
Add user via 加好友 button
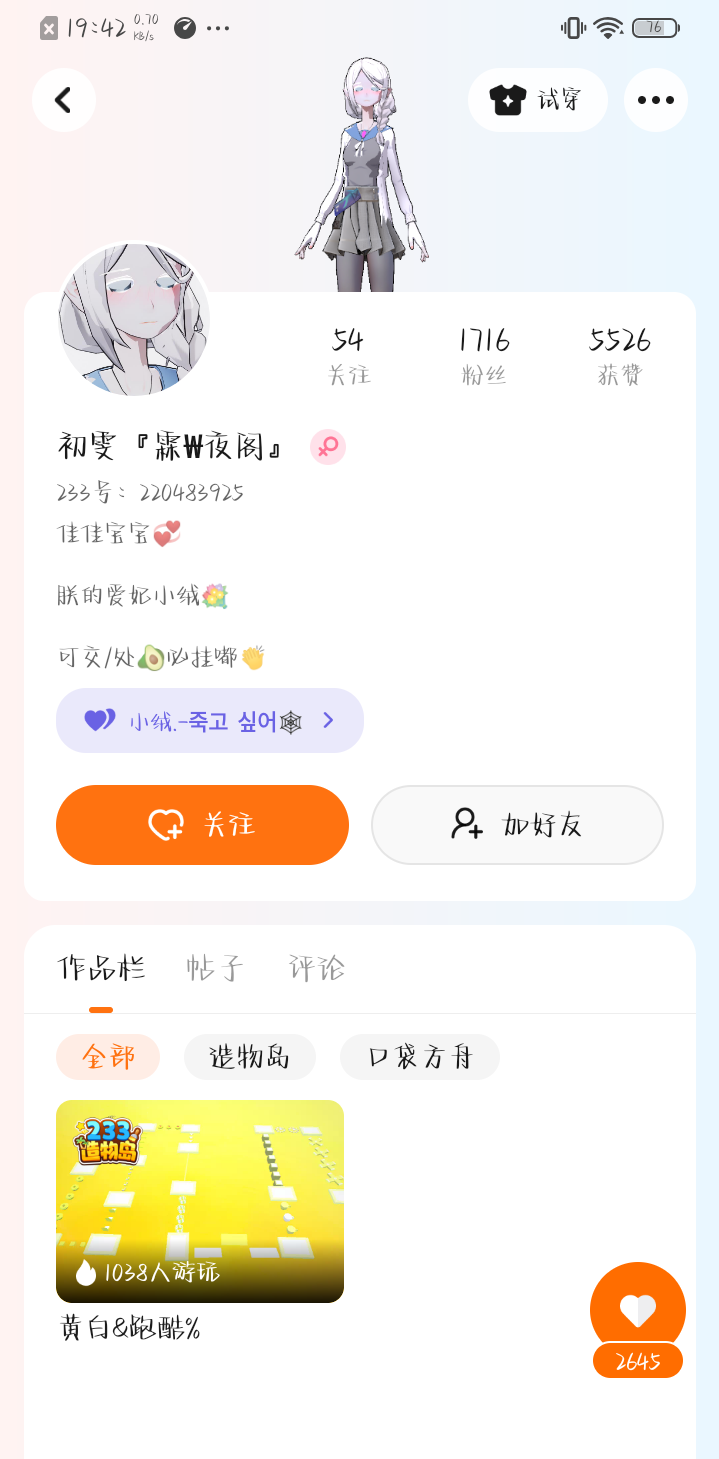pyautogui.click(x=517, y=824)
